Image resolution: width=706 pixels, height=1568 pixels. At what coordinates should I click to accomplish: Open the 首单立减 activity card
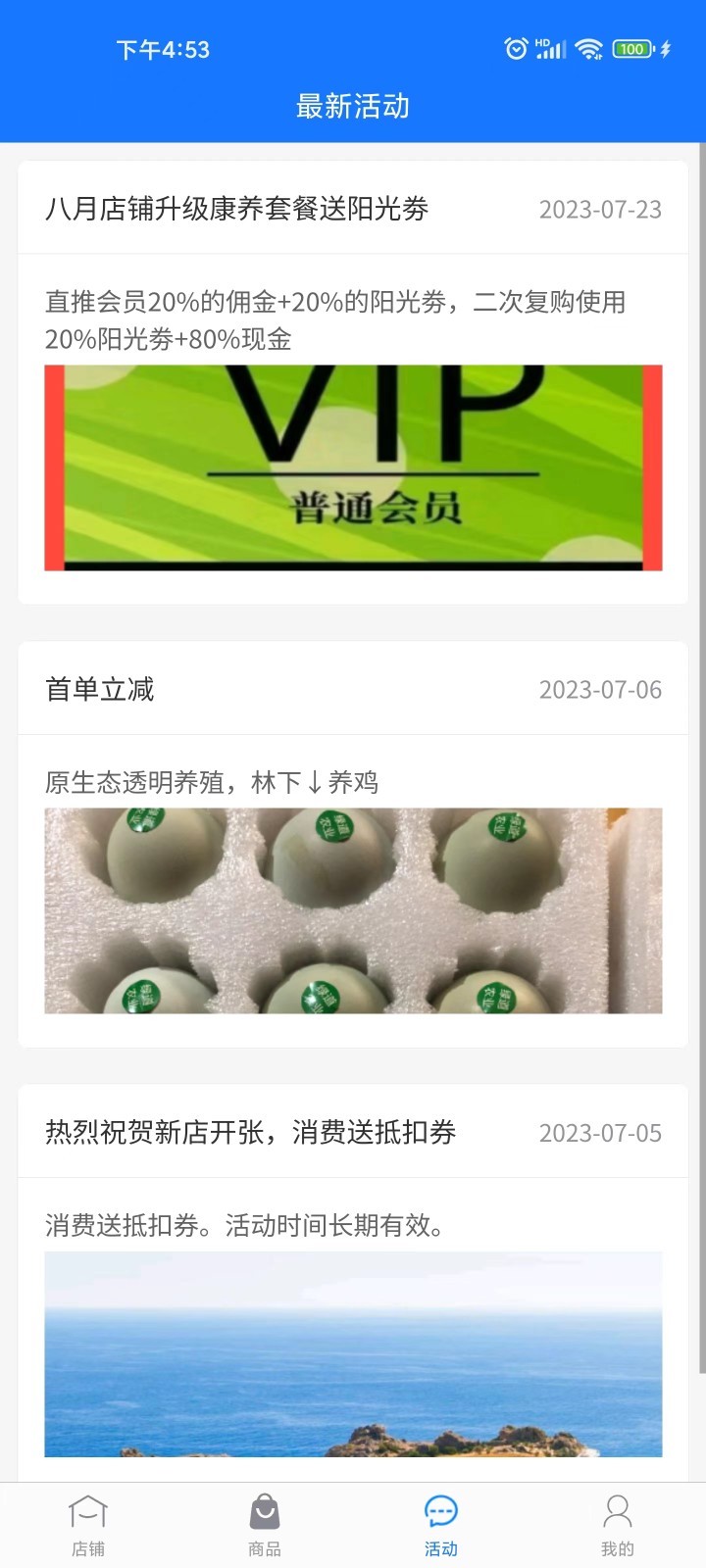point(100,690)
